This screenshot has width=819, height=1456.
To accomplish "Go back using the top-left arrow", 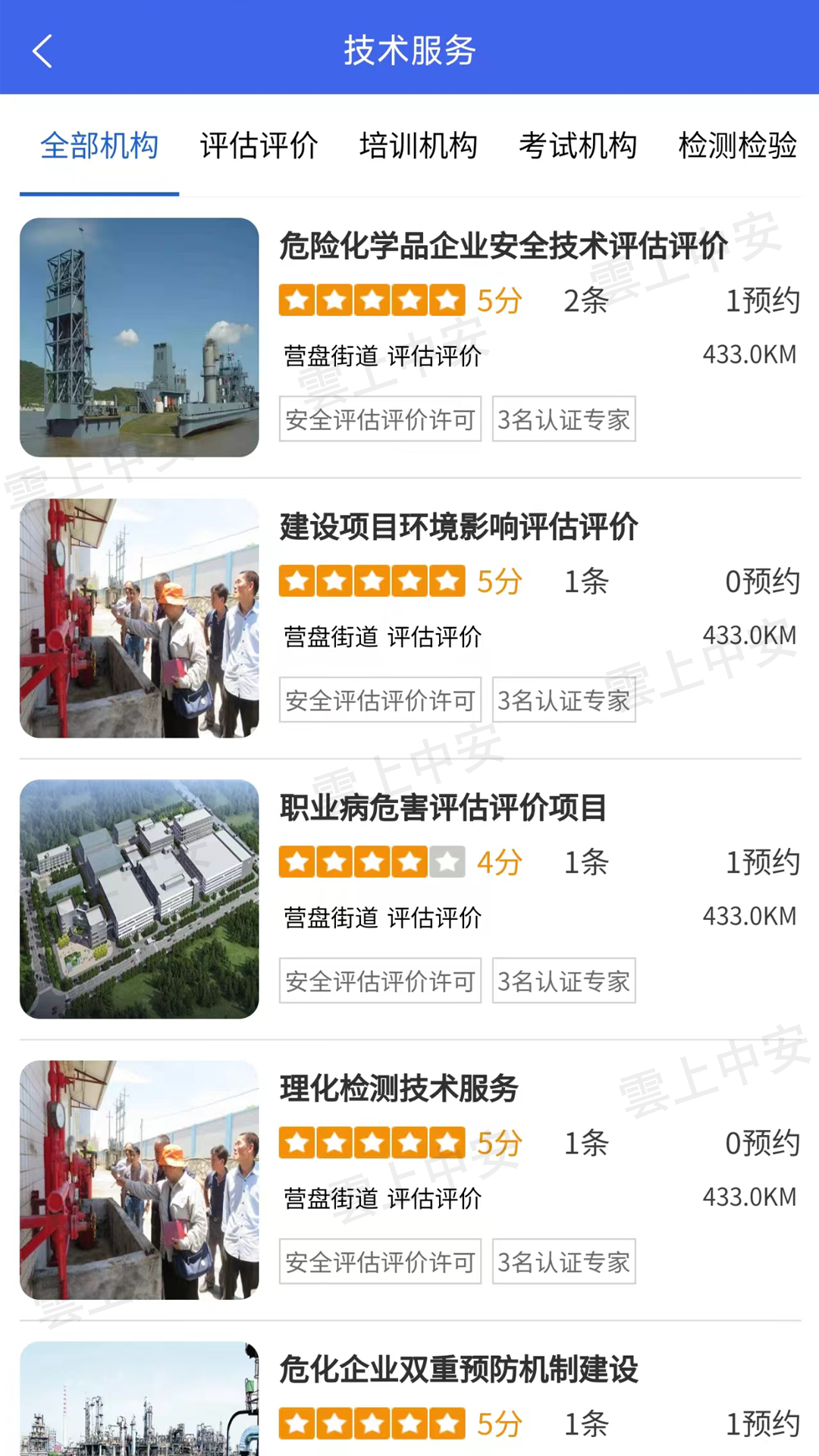I will click(x=42, y=51).
